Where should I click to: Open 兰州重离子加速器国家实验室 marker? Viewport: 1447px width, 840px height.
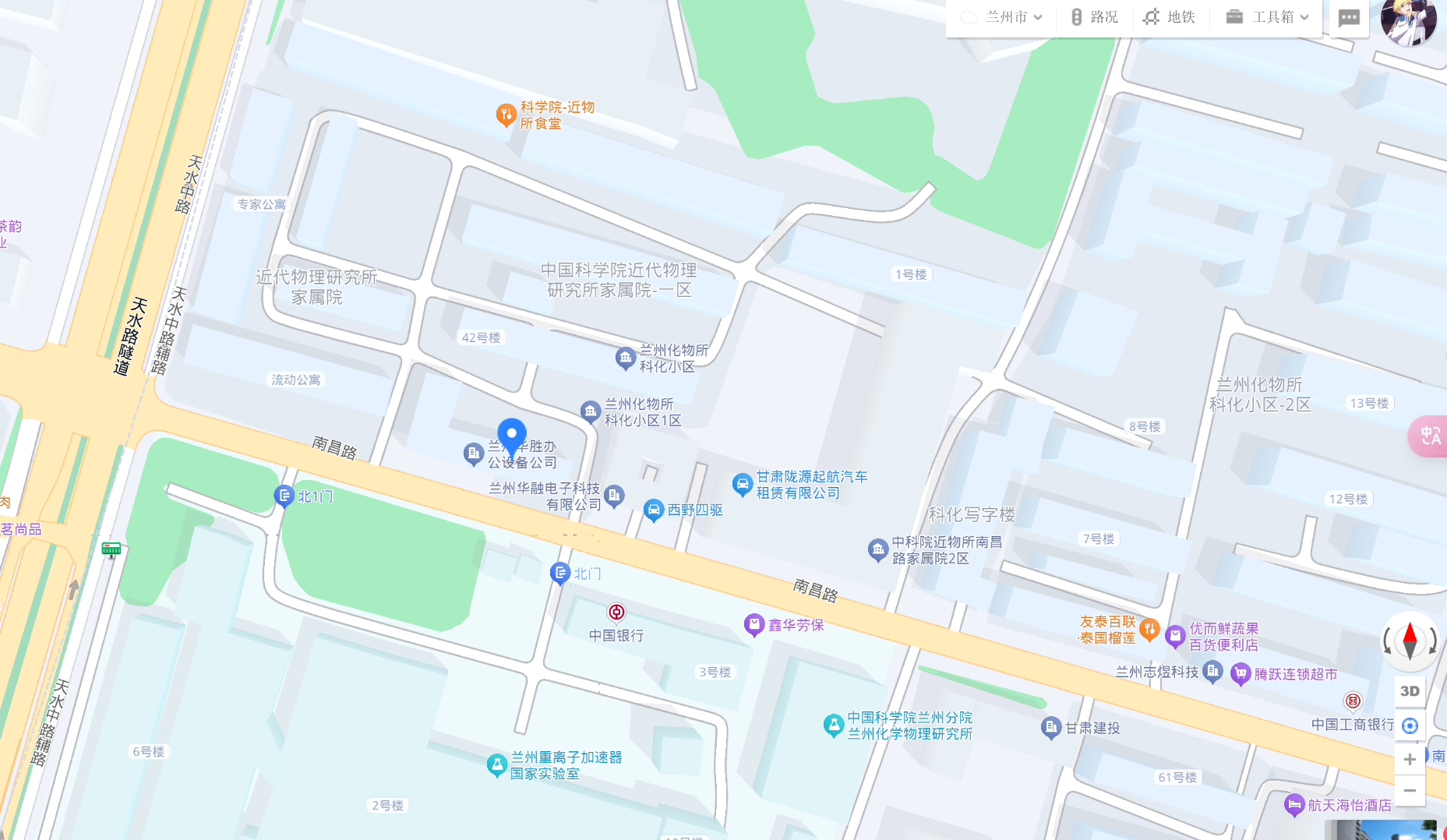(x=496, y=765)
